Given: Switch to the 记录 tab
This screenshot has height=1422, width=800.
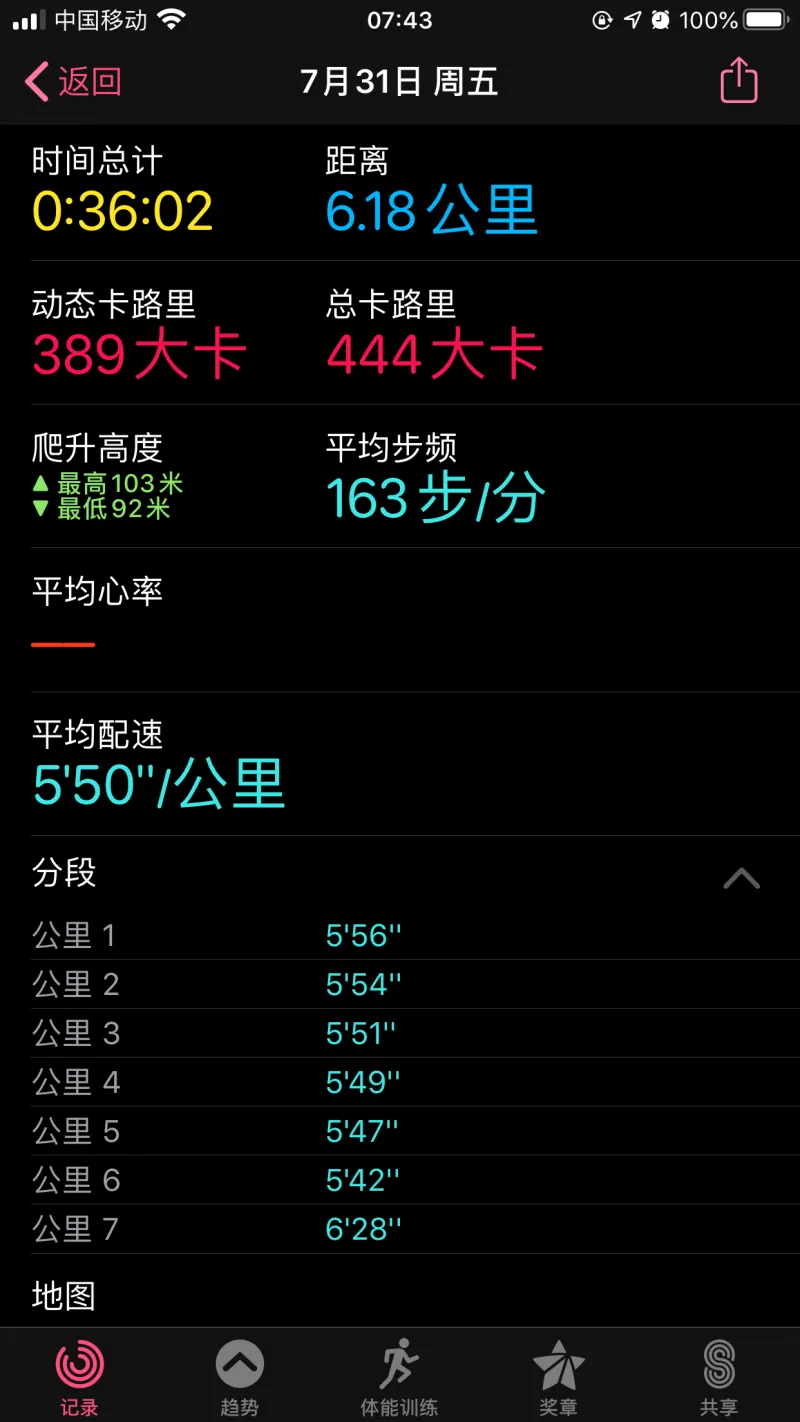Looking at the screenshot, I should tap(80, 1378).
